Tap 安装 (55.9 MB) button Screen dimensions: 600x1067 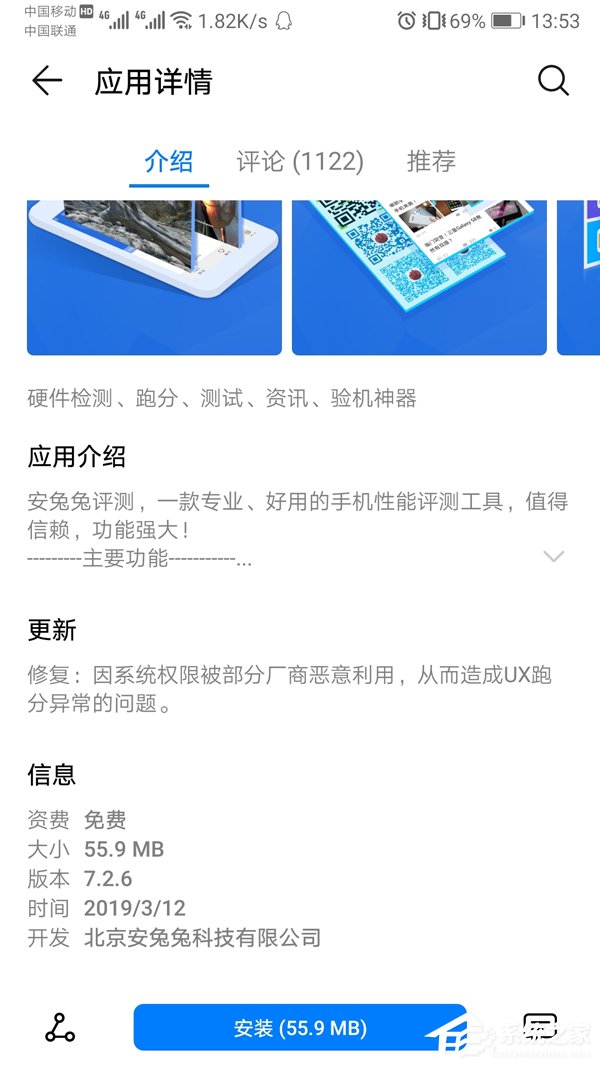(300, 1027)
